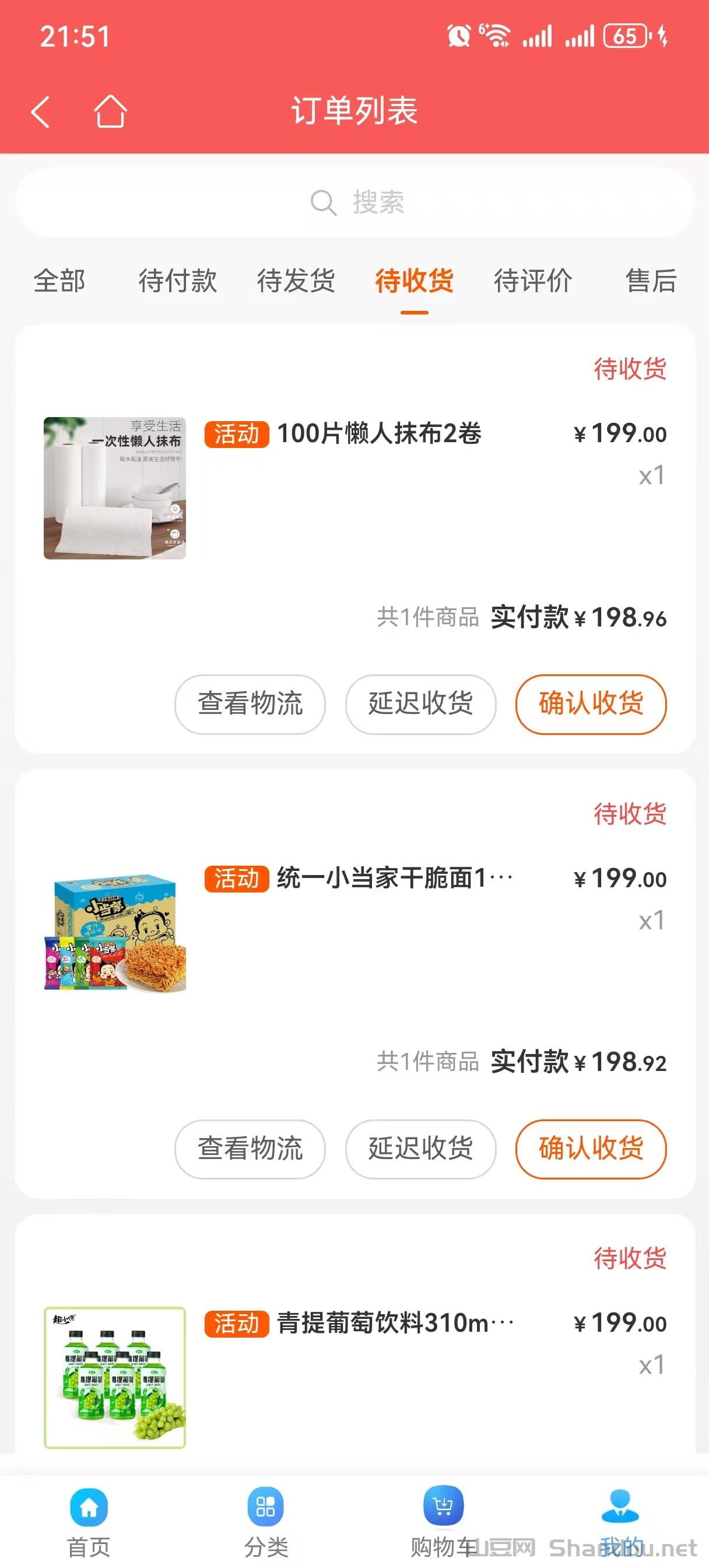Image resolution: width=709 pixels, height=1568 pixels.
Task: Check 查看物流 for 统一小当家干脆面
Action: pos(250,1149)
